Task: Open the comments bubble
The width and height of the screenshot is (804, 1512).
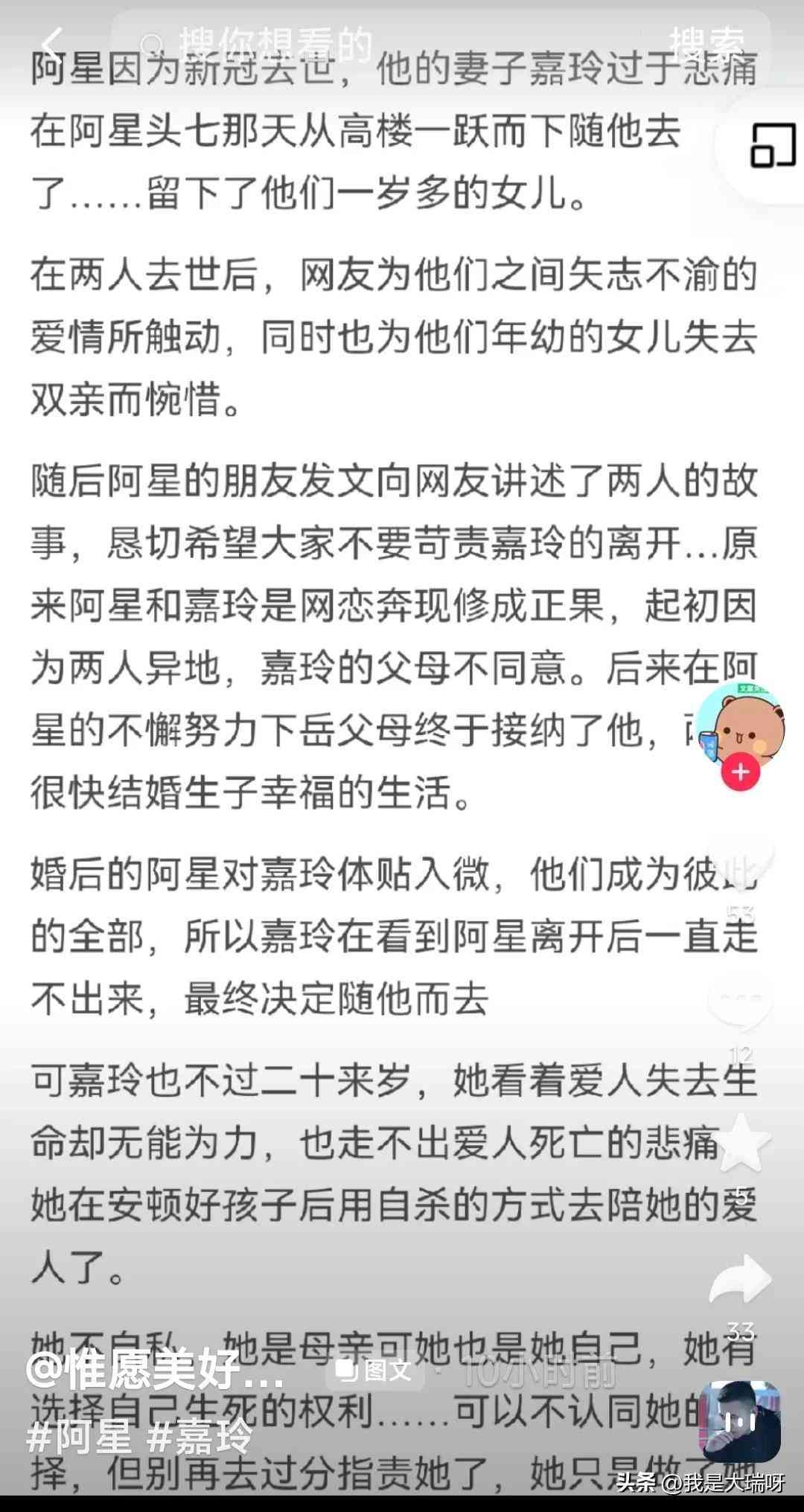Action: click(x=740, y=1001)
